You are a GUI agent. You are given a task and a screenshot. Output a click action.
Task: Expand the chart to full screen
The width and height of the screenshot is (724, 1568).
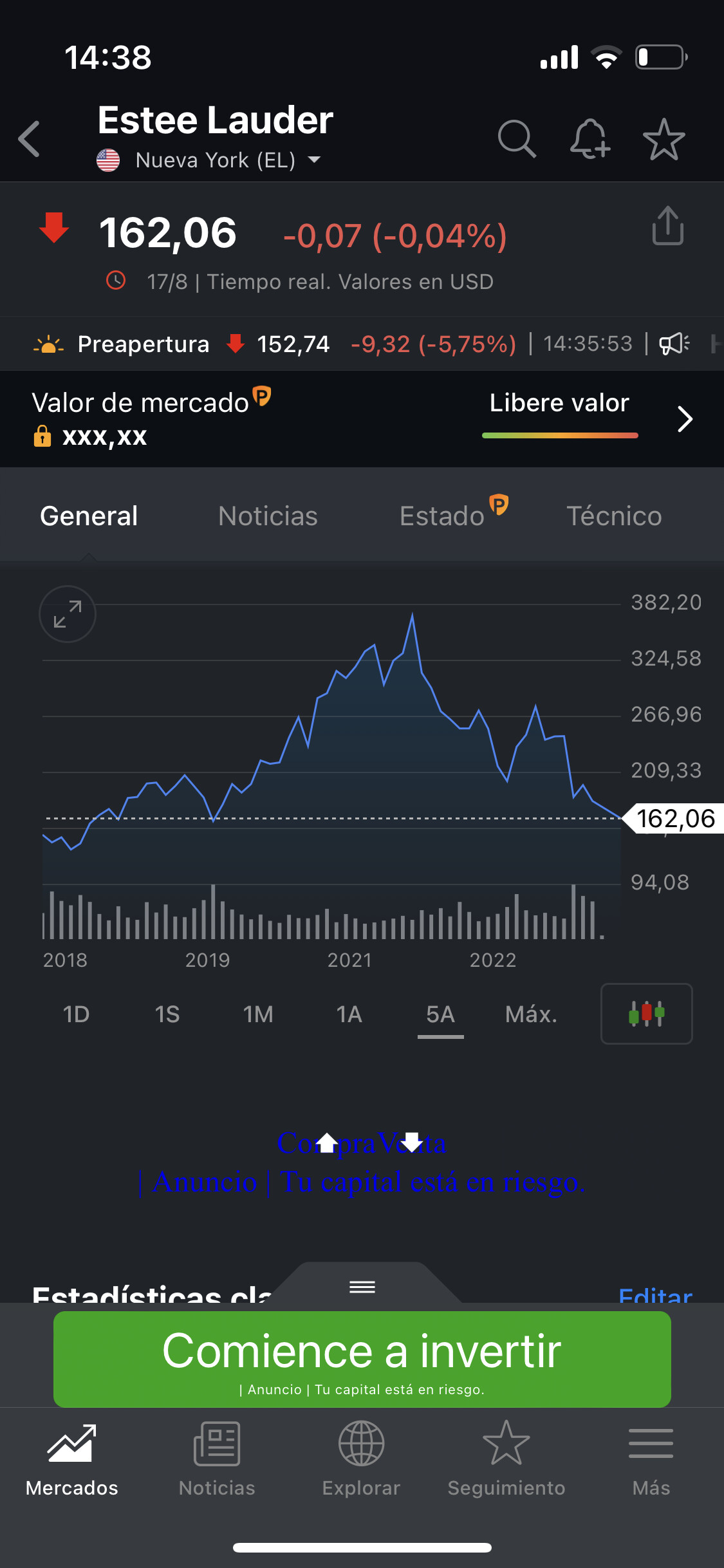click(x=68, y=614)
